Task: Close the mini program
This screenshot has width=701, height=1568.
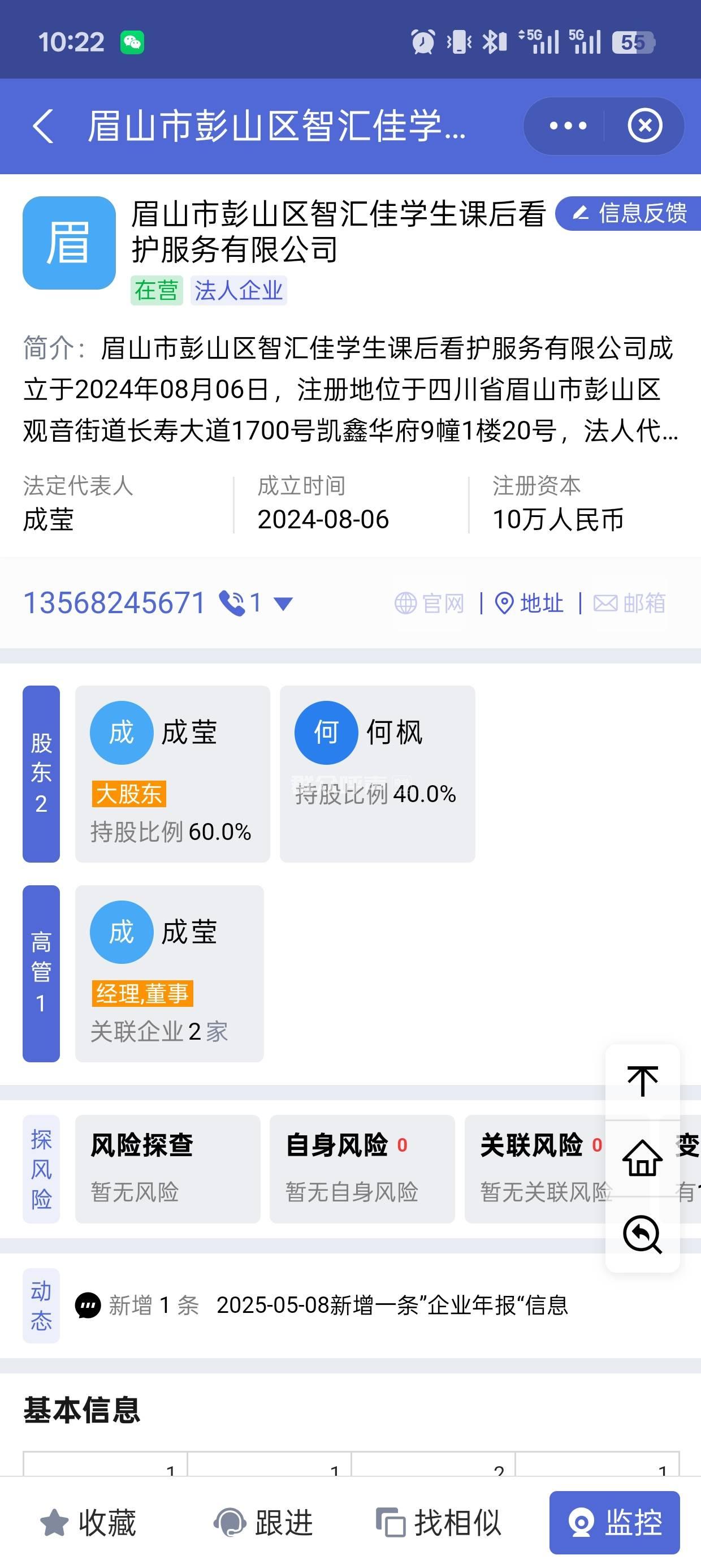Action: point(644,126)
